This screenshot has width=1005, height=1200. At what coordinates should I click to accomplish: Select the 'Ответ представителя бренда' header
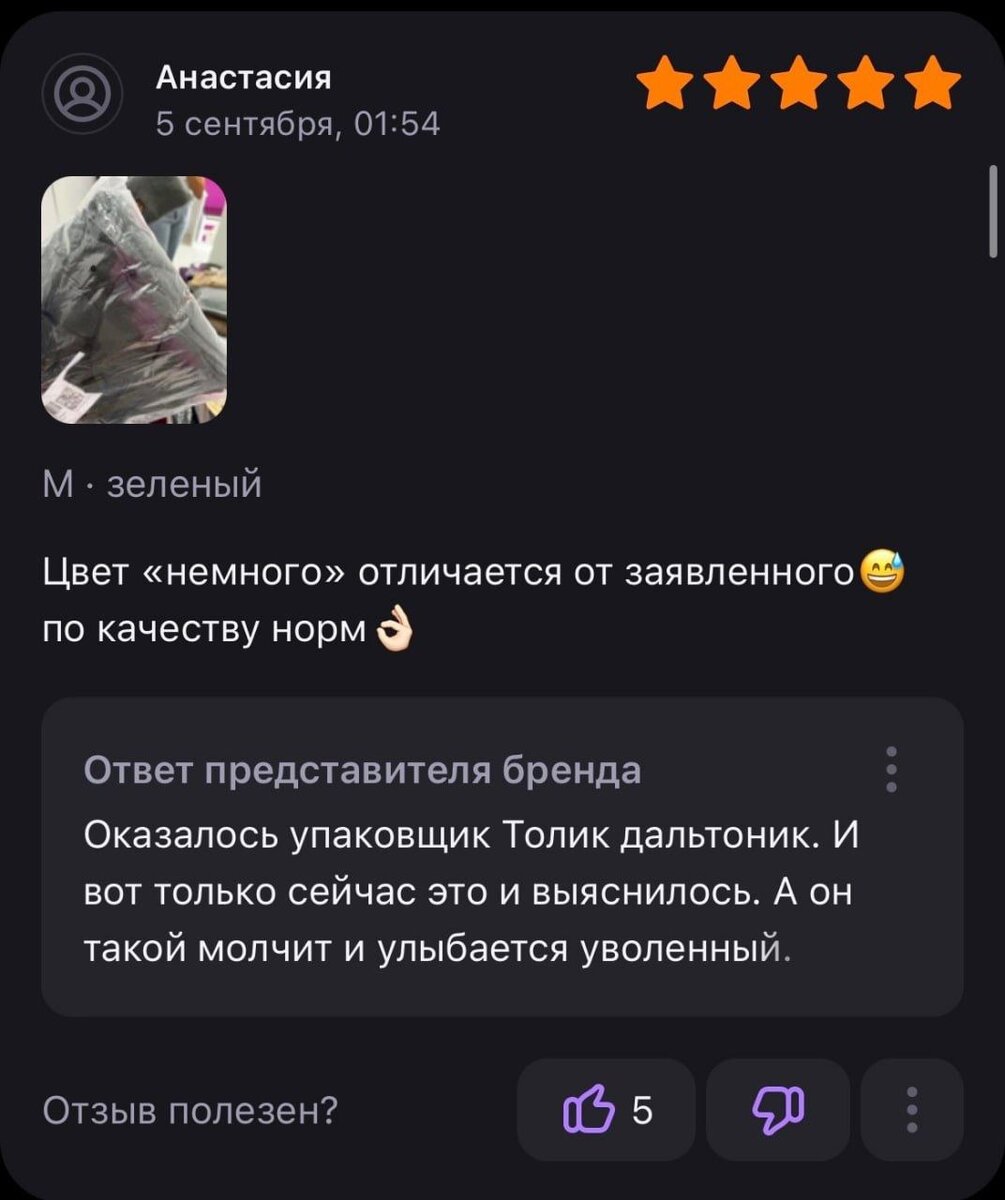click(366, 770)
